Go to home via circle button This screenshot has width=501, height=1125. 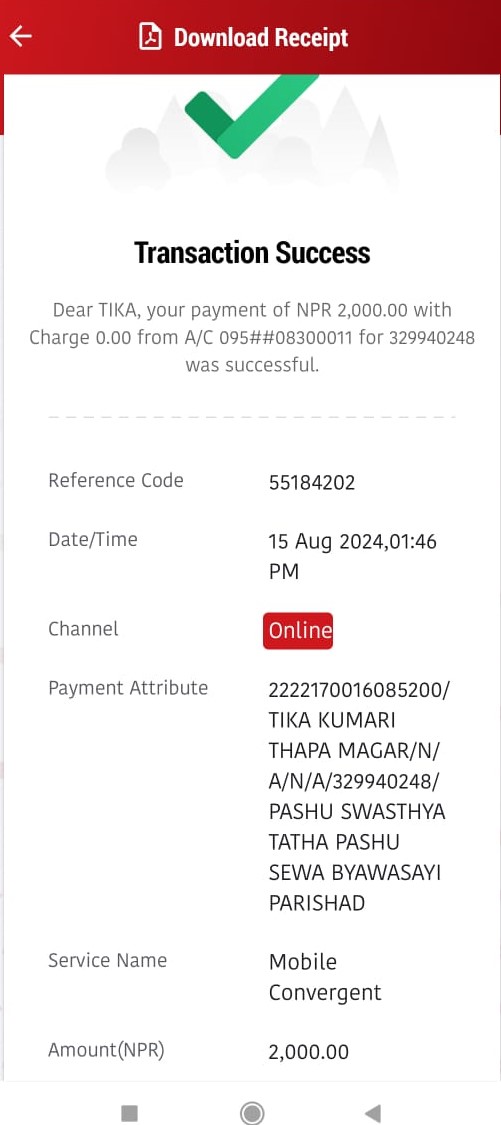coord(251,1113)
